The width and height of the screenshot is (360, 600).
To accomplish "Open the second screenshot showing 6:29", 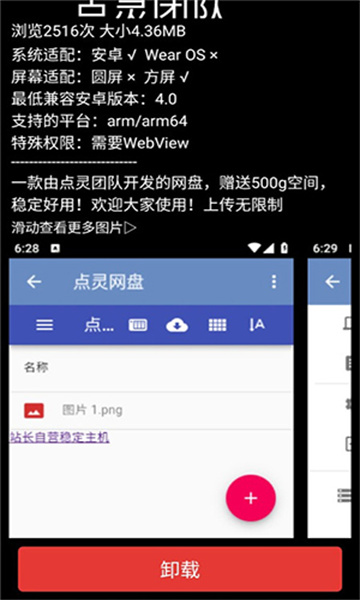I will point(329,388).
